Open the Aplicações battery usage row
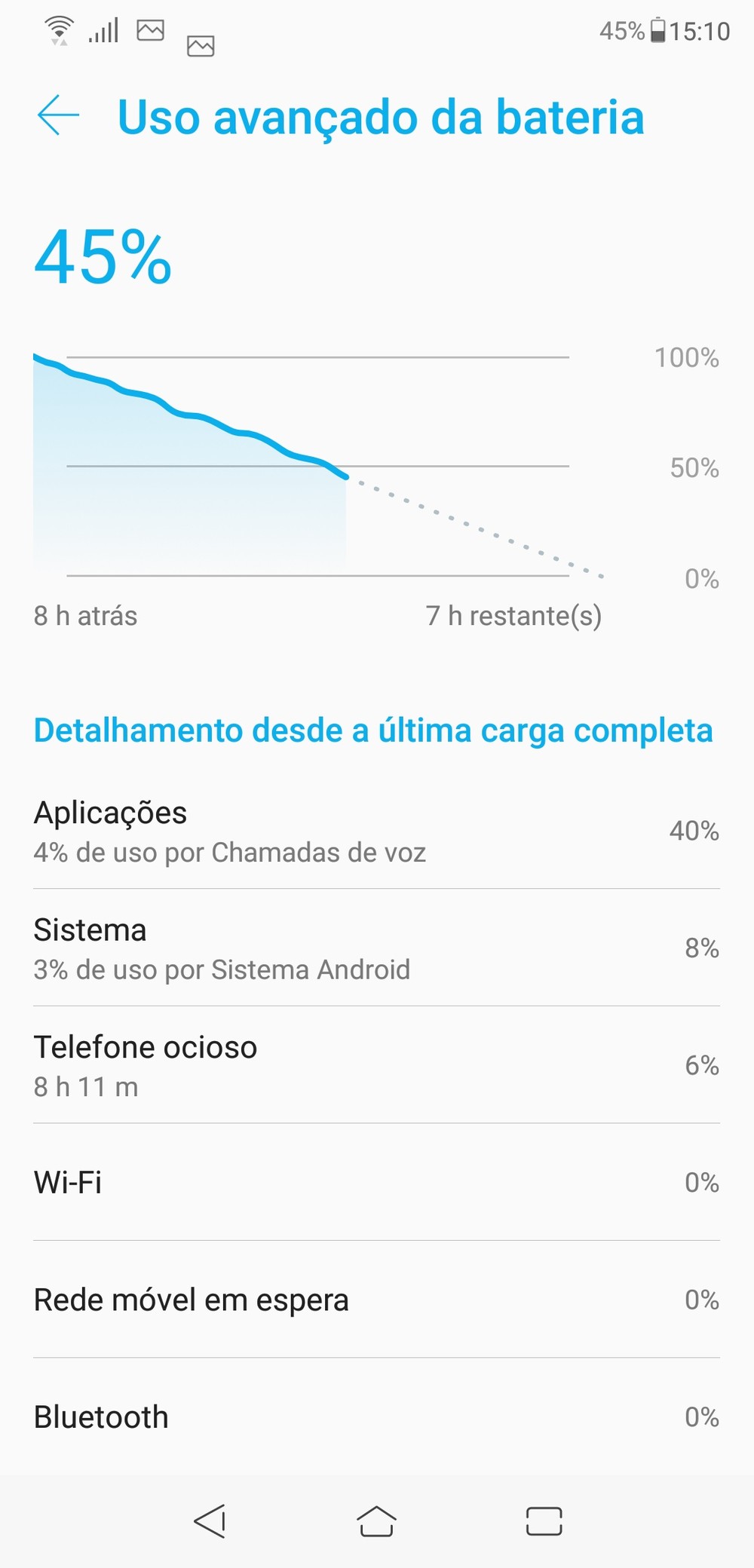 pos(375,831)
